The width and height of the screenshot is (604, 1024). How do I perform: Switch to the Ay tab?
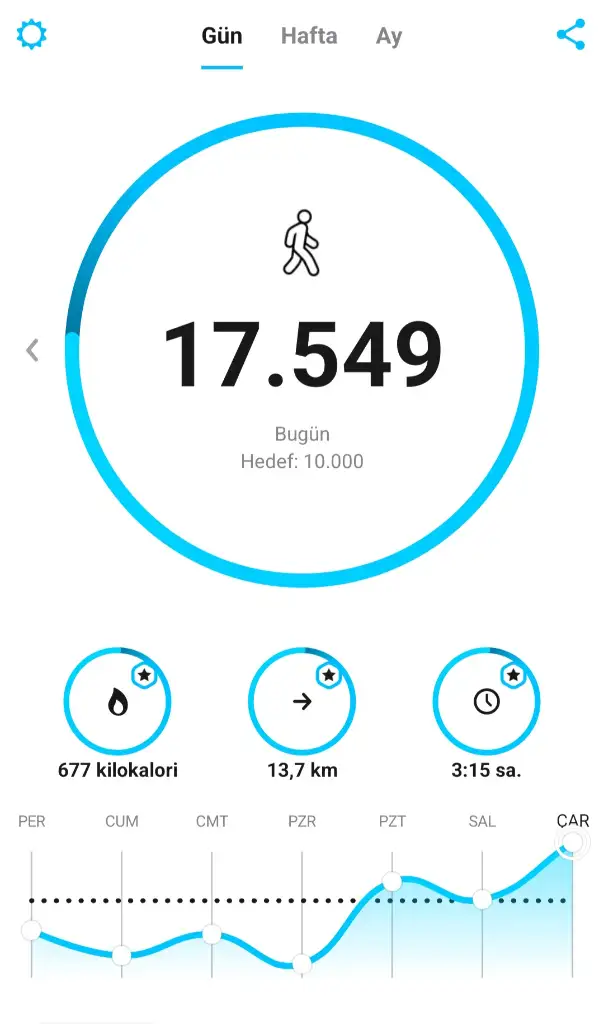click(389, 36)
